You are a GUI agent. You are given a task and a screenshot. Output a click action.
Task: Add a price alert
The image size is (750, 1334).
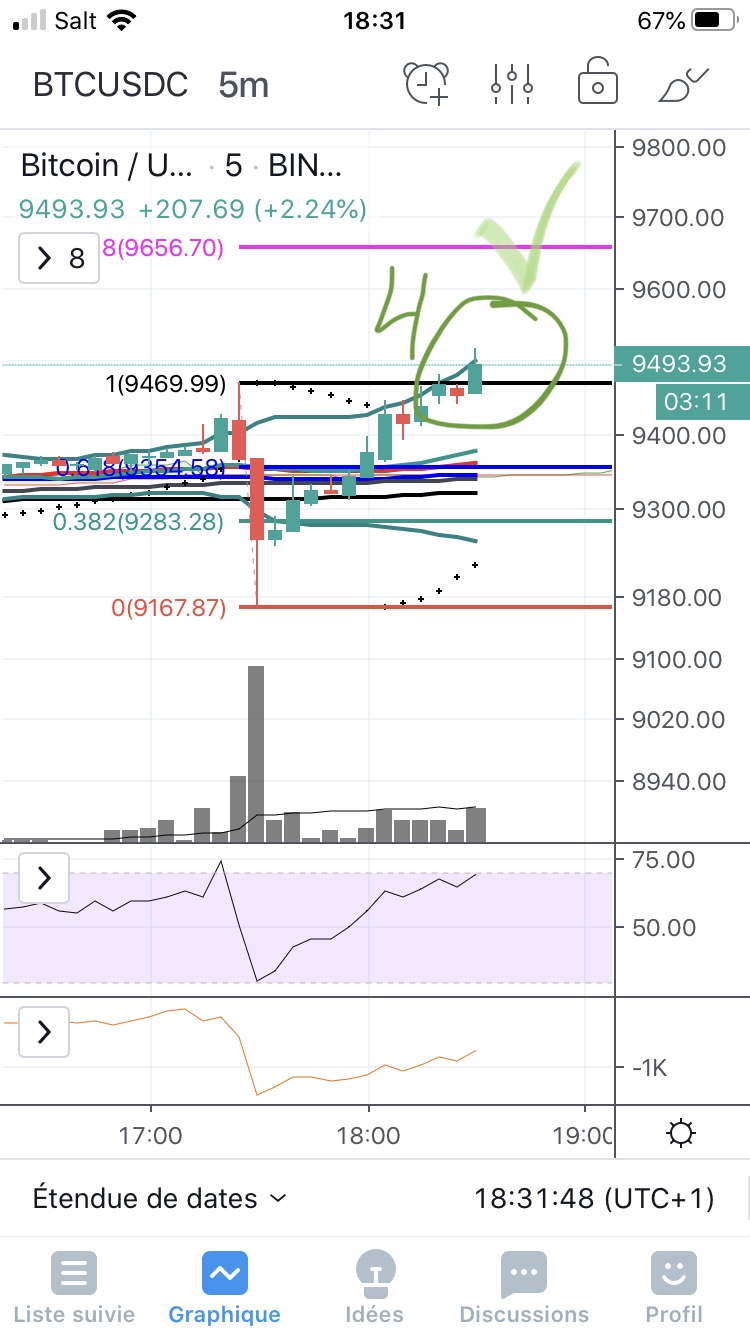click(x=427, y=84)
